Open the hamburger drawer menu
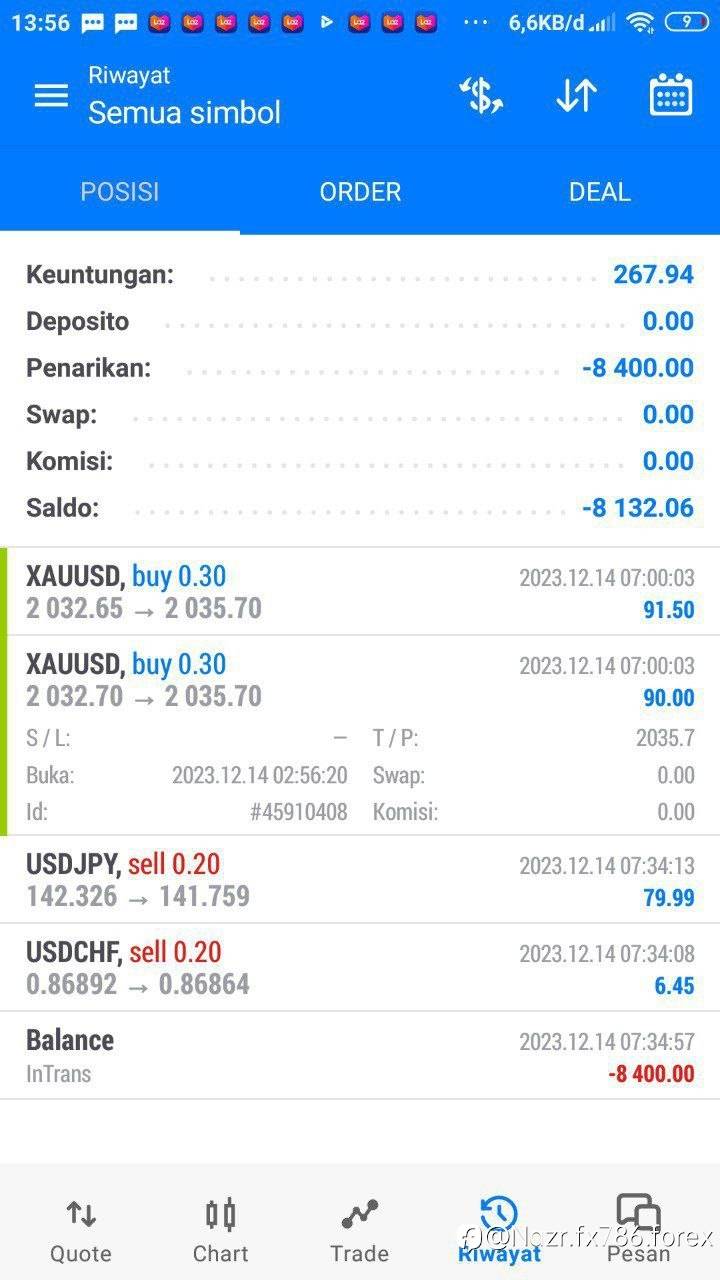Image resolution: width=720 pixels, height=1280 pixels. 51,96
